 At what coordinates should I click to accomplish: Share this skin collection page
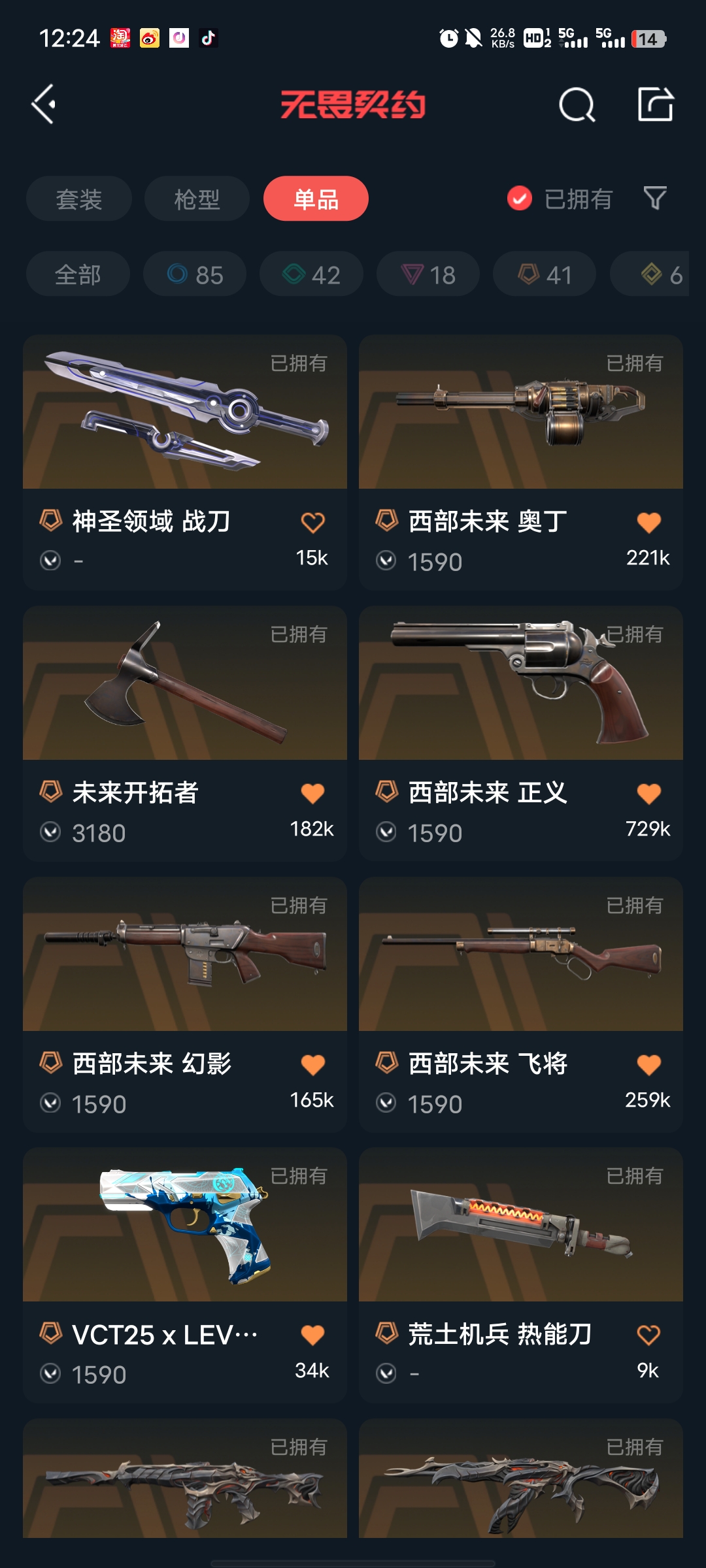point(655,105)
